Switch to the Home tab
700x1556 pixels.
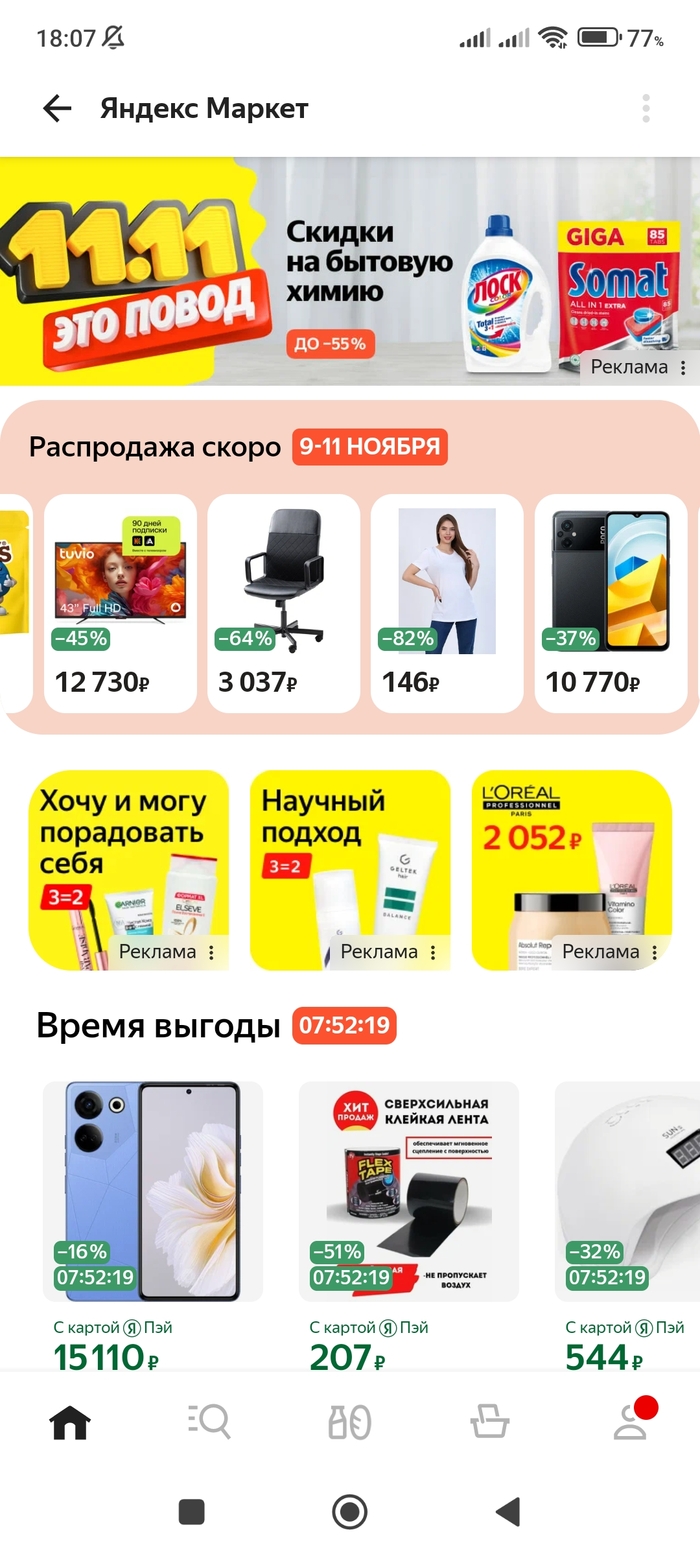[70, 1422]
